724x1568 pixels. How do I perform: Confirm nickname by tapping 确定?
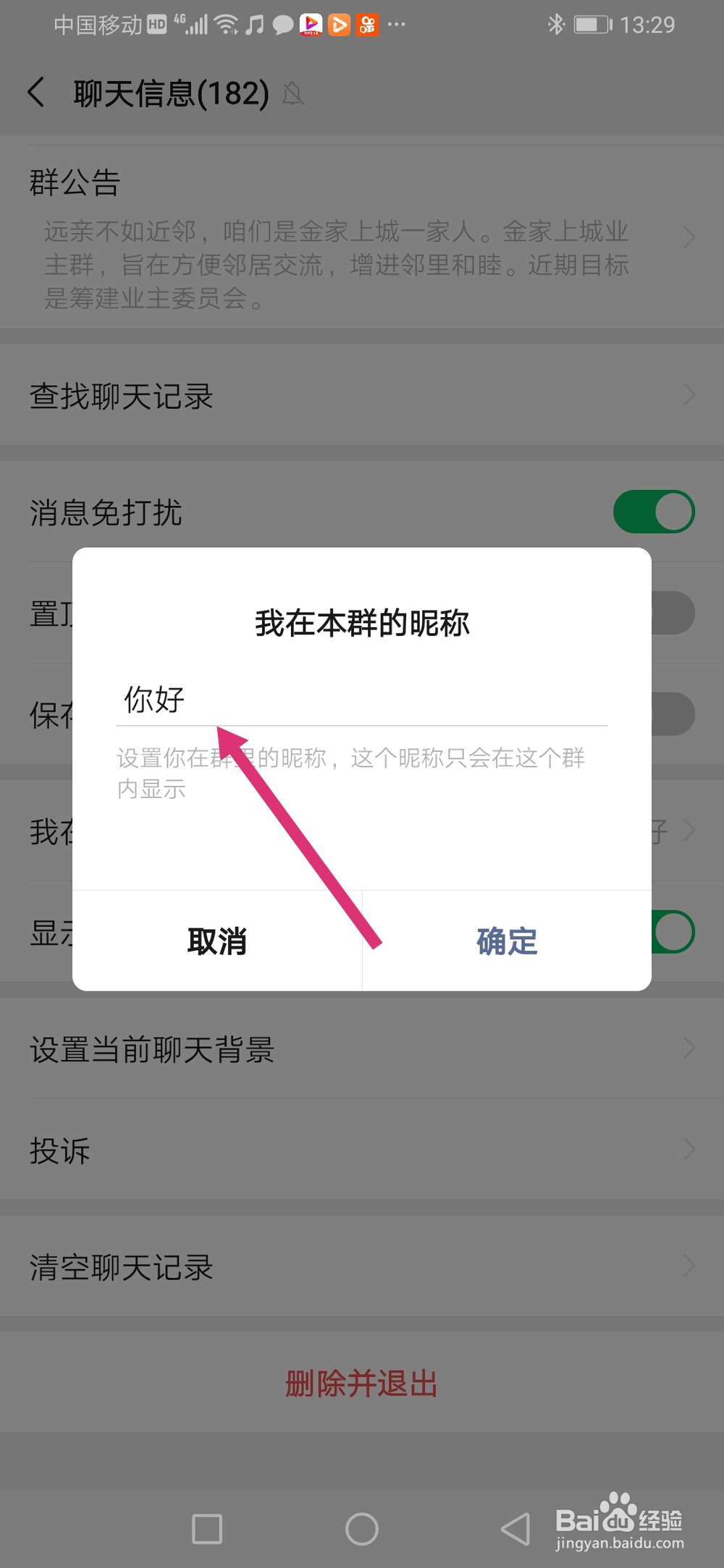(x=507, y=941)
